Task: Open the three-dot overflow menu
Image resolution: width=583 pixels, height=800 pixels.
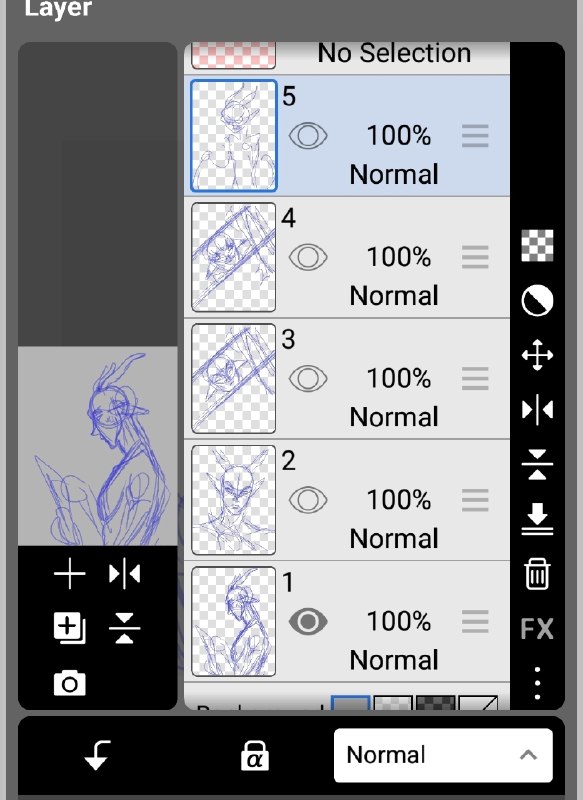Action: click(x=537, y=683)
